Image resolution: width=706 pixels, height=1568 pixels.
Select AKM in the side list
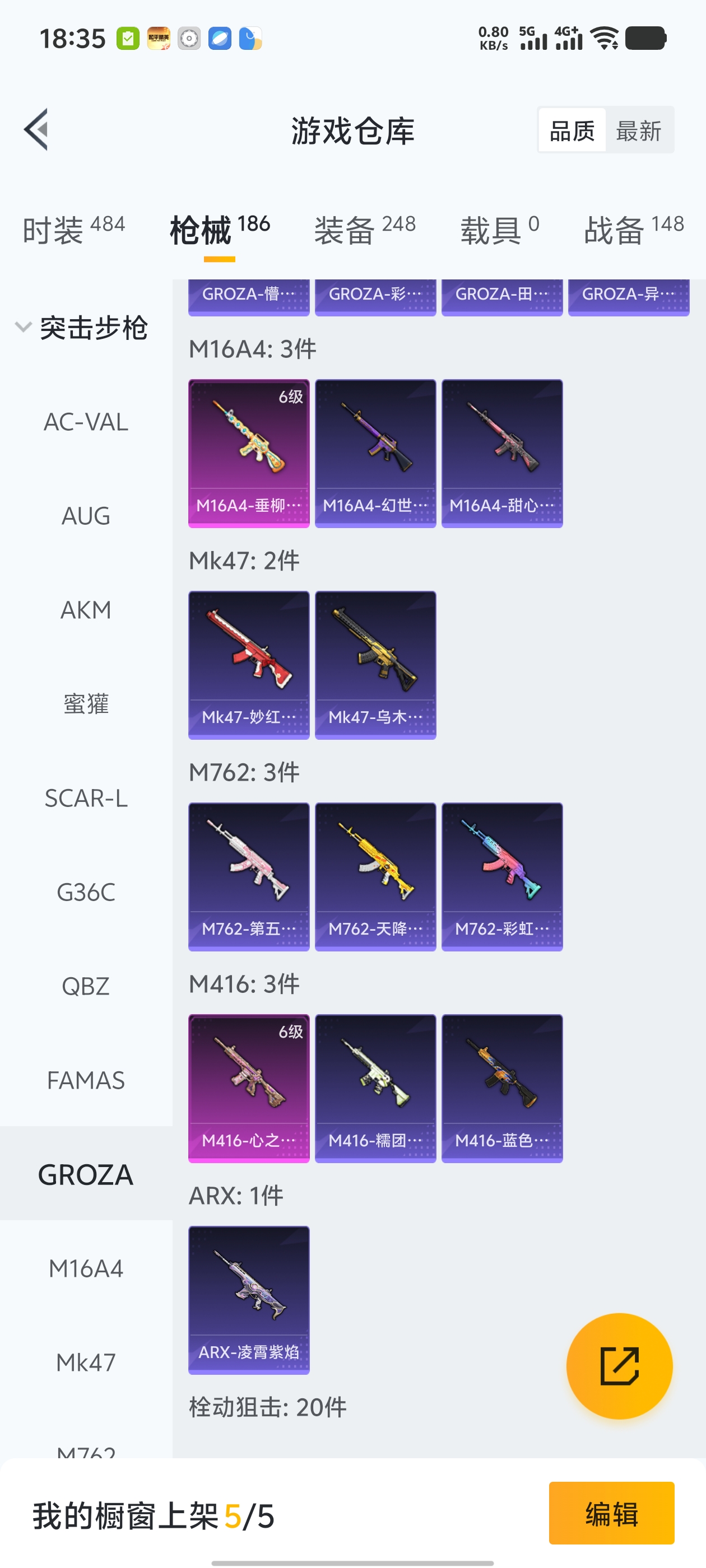pos(86,610)
